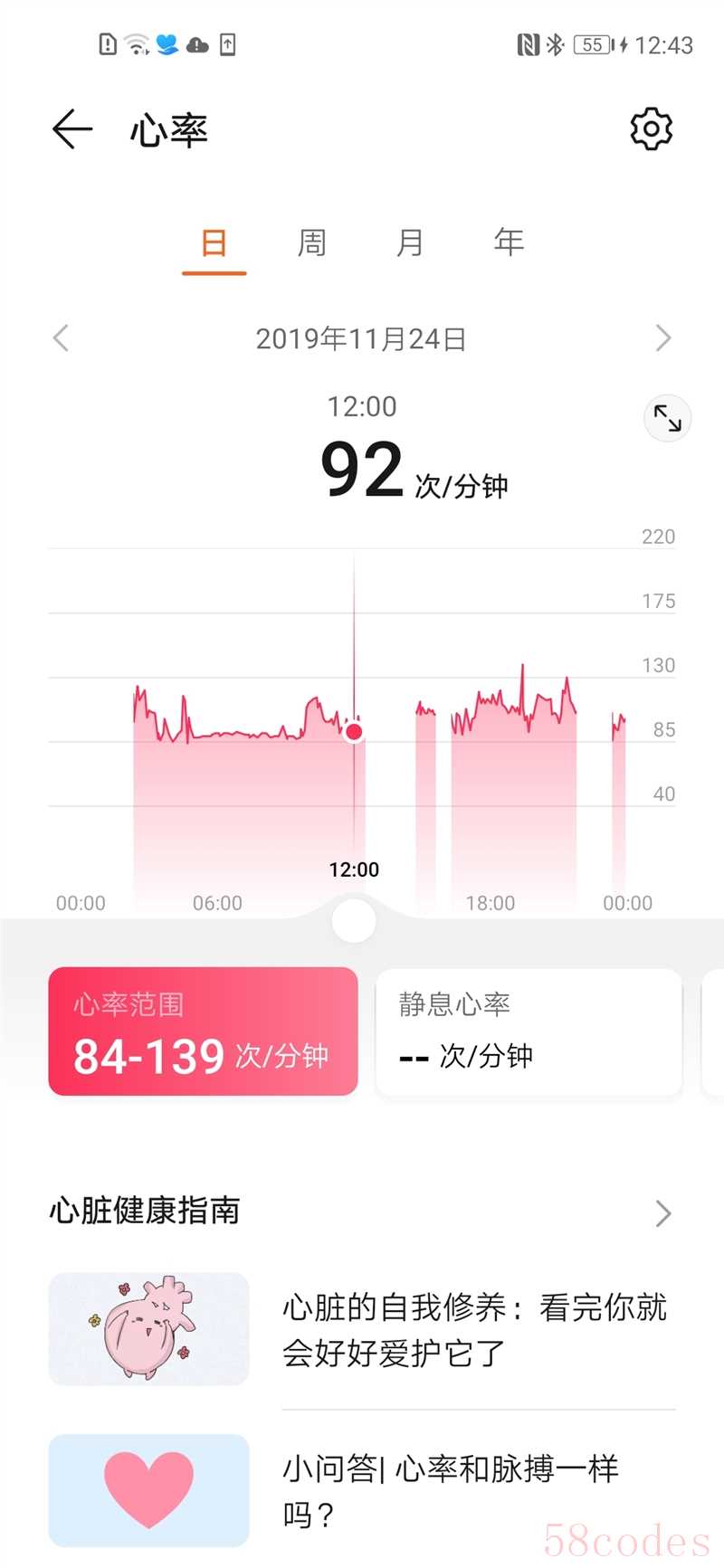
Task: Read the article 心脏的自我修养
Action: click(362, 1329)
